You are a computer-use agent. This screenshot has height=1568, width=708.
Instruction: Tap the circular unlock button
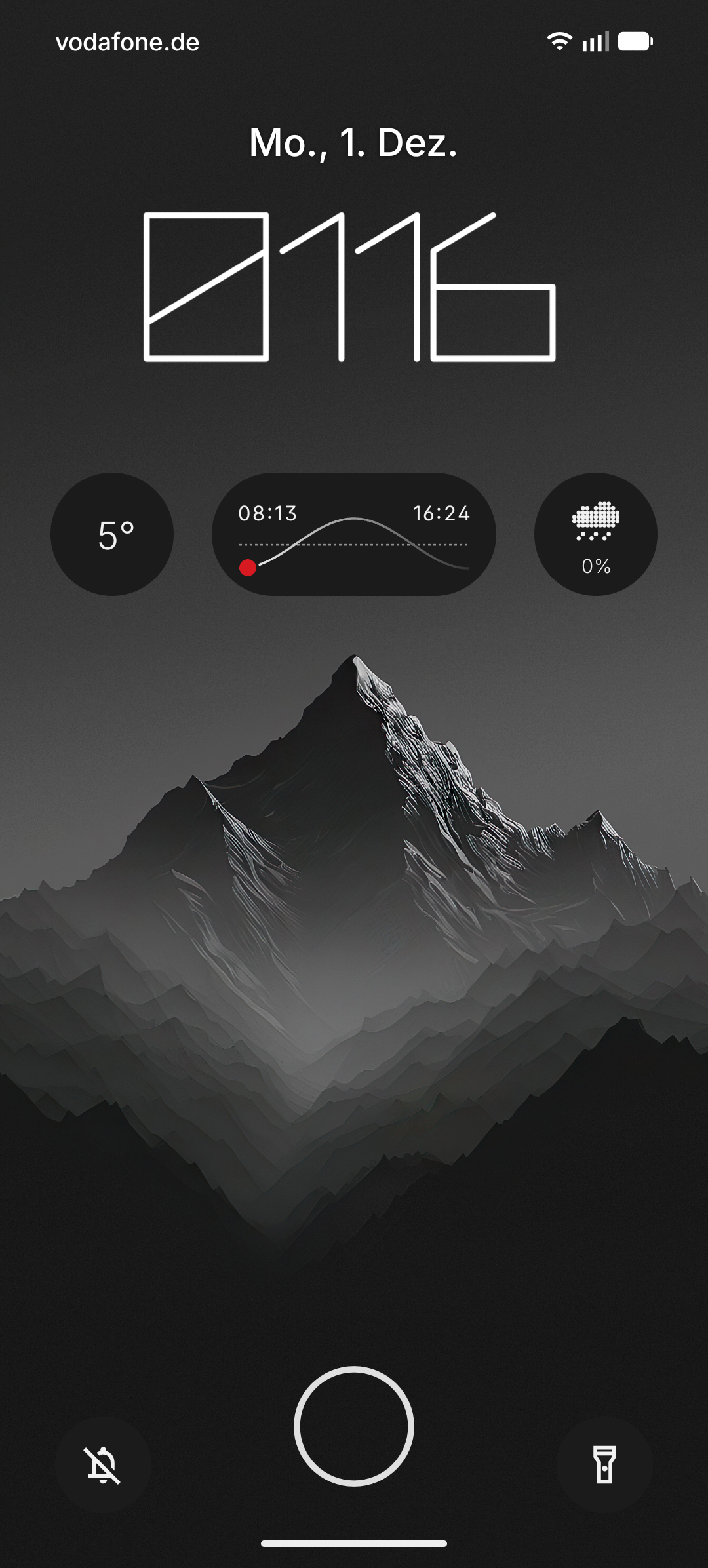(354, 1426)
